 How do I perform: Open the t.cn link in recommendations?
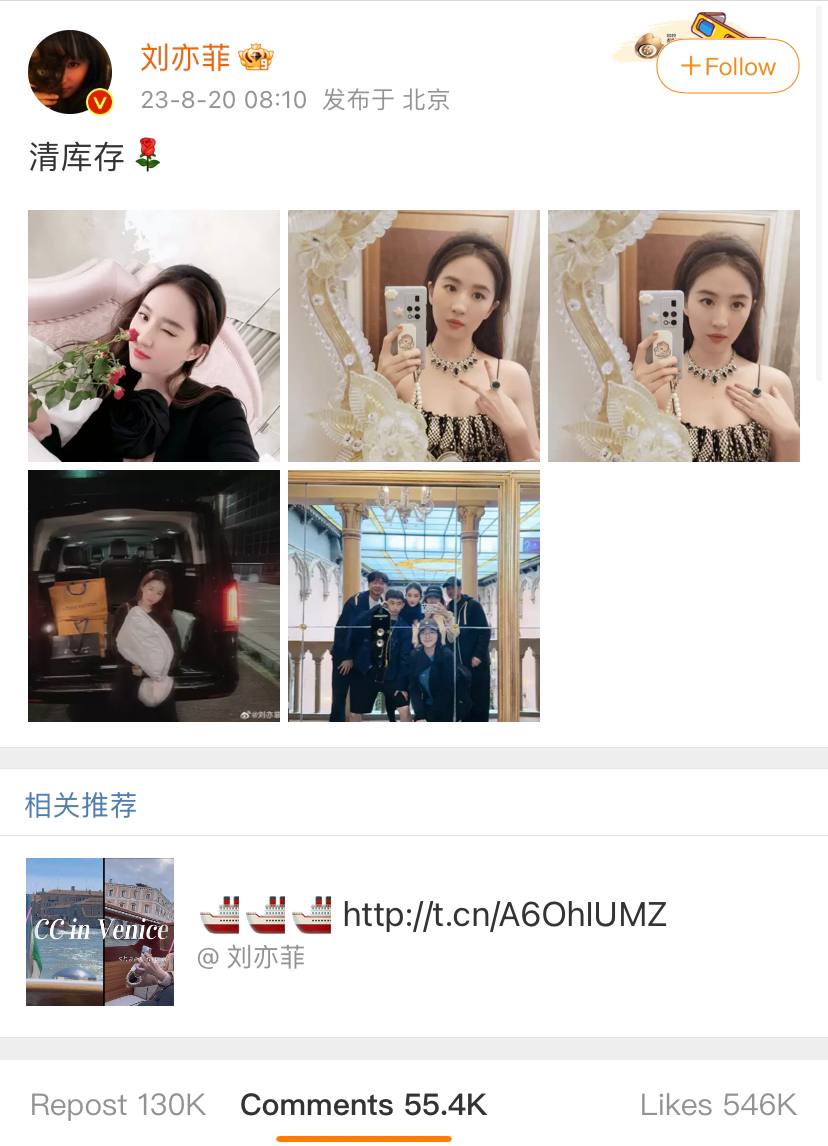coord(504,914)
